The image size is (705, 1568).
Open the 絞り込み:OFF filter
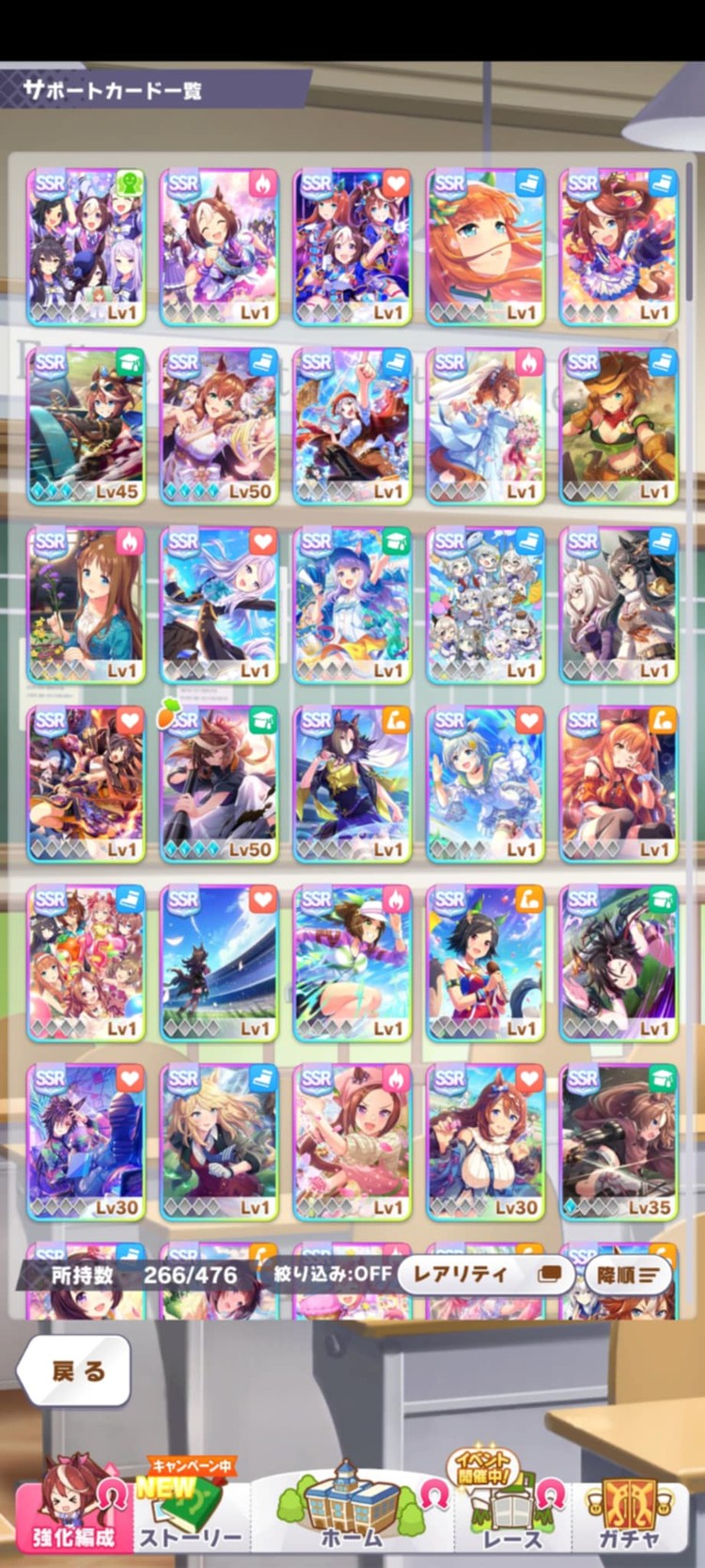pos(332,1275)
